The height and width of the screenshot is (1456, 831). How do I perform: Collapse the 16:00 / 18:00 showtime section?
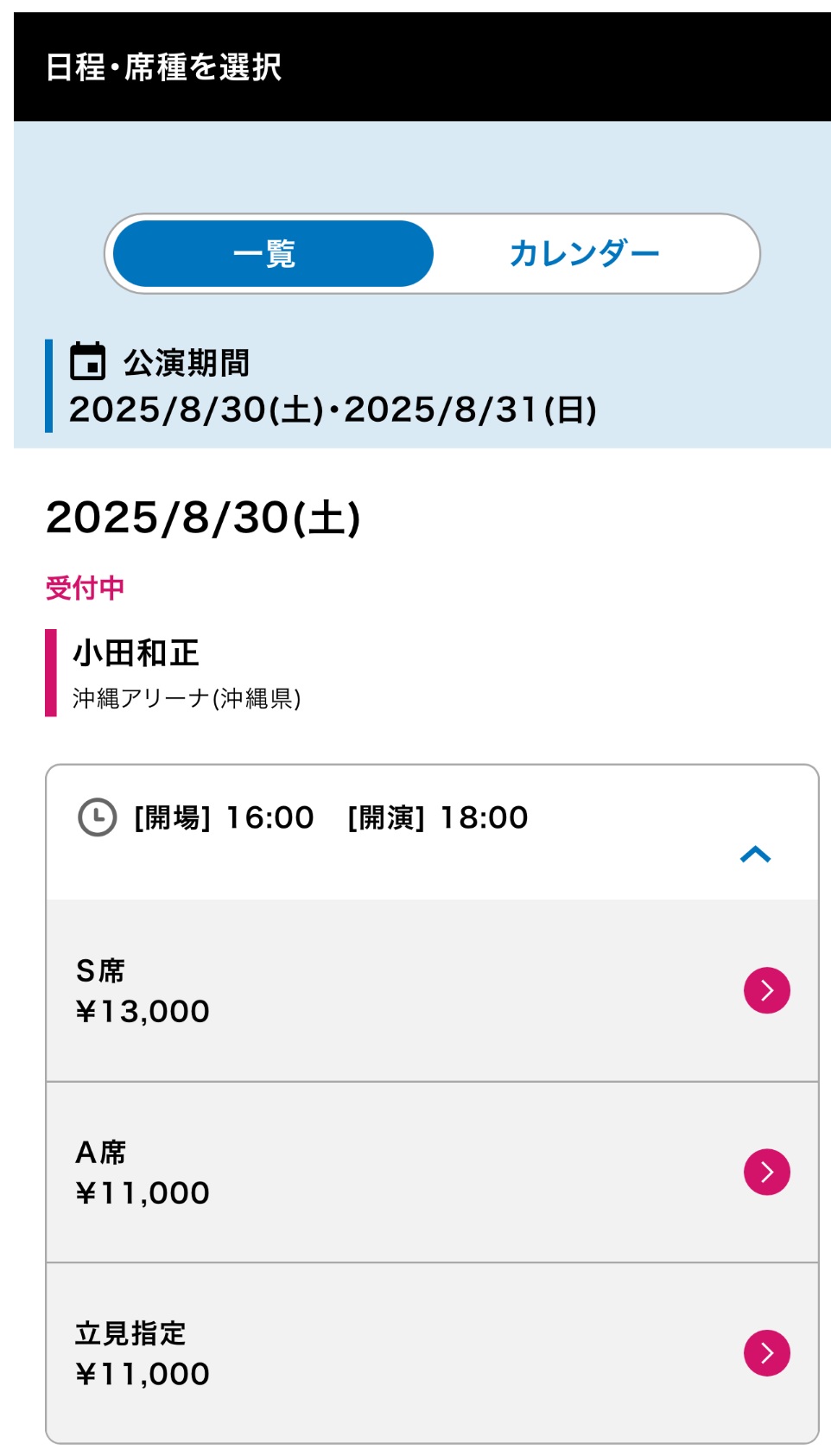[x=755, y=854]
